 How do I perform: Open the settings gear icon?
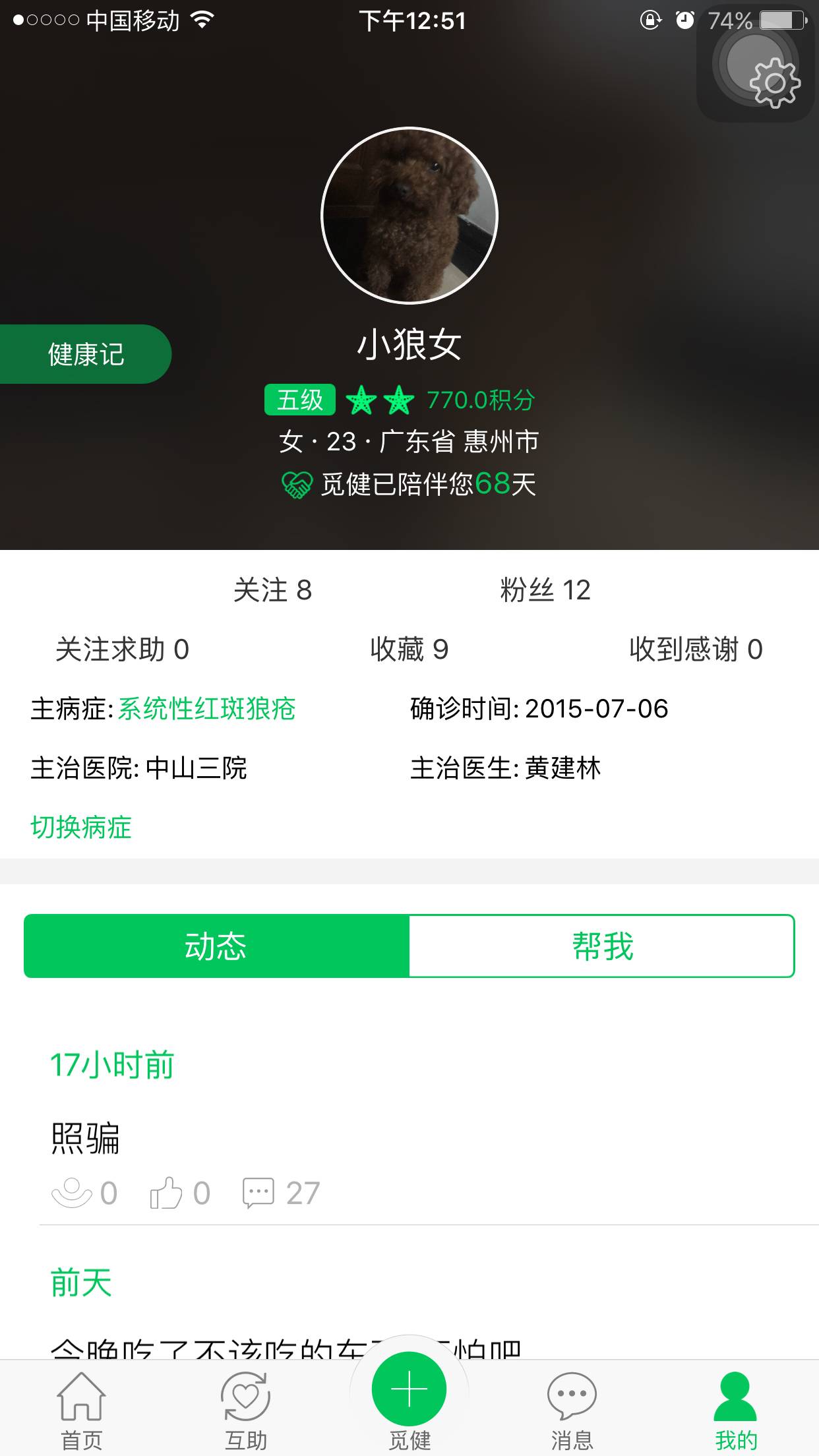774,82
